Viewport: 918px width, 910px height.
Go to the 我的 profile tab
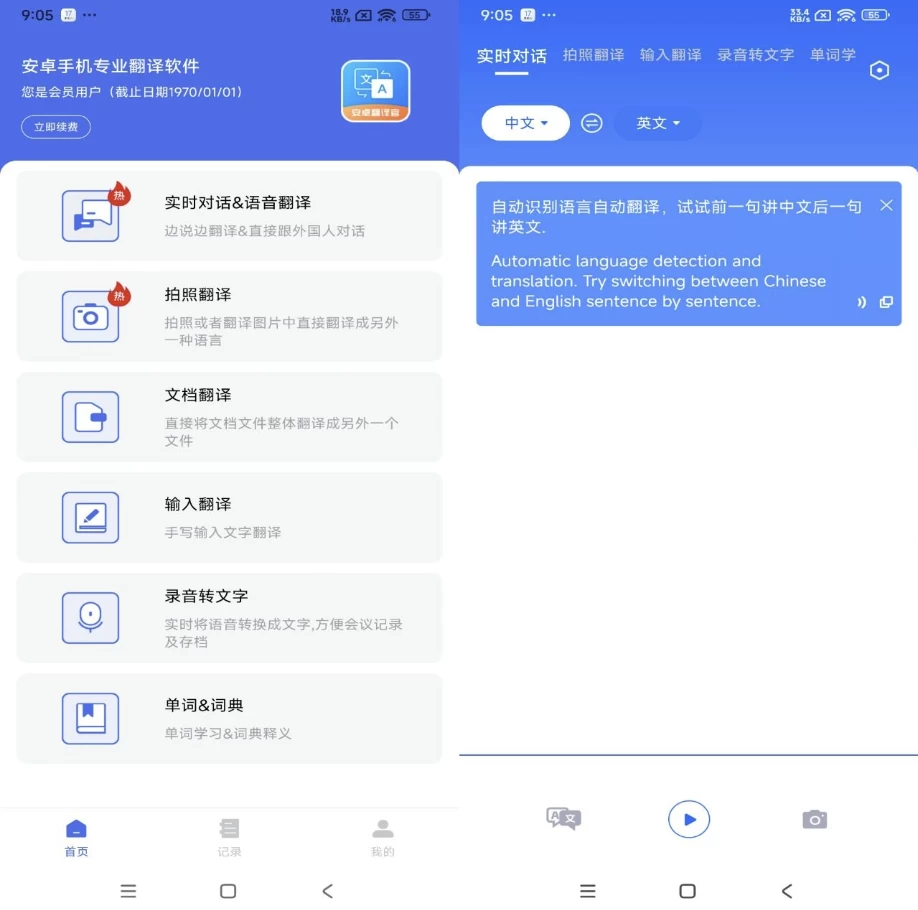(383, 837)
